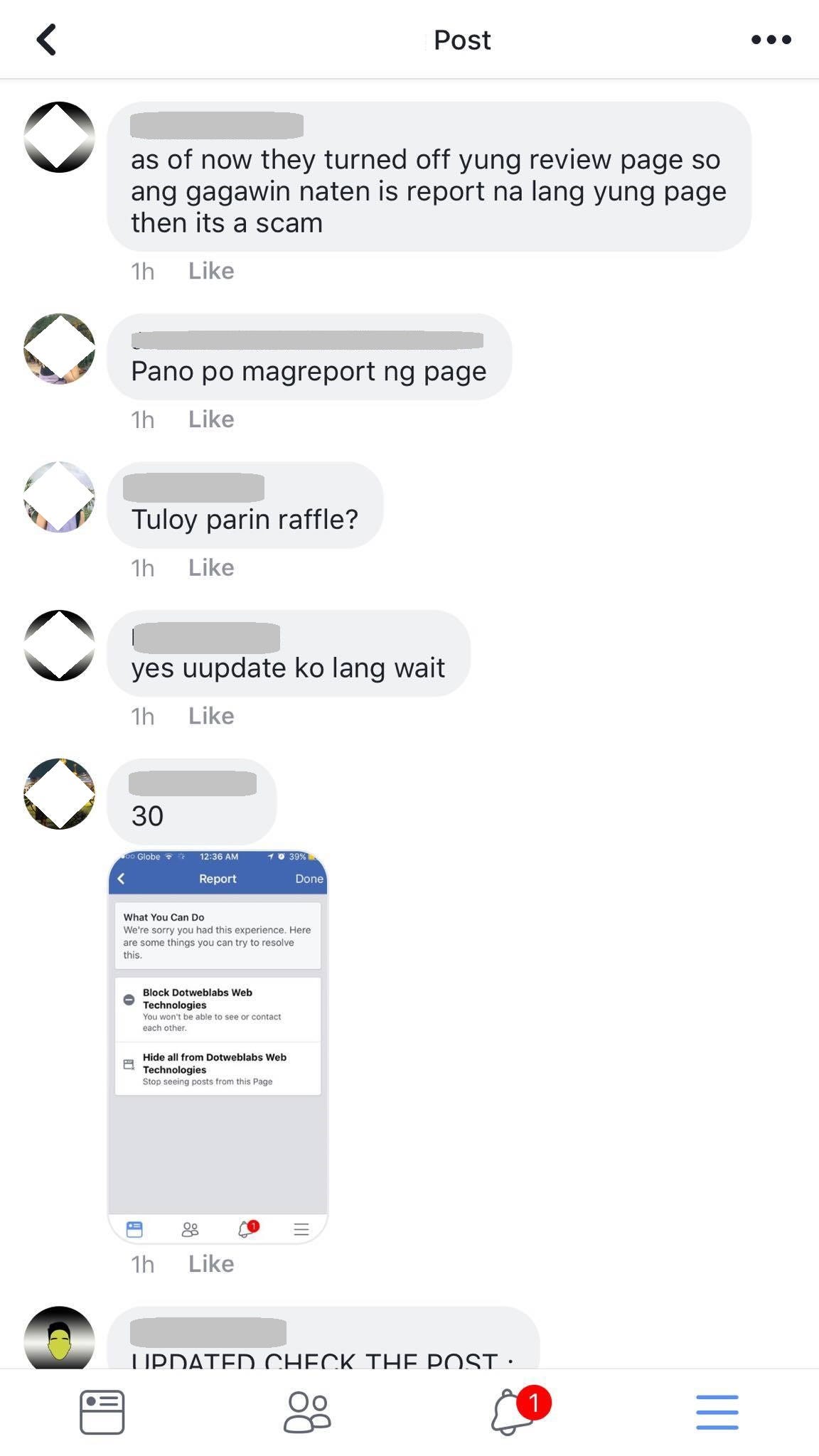Open the notifications bell tab
The image size is (819, 1456).
513,1412
